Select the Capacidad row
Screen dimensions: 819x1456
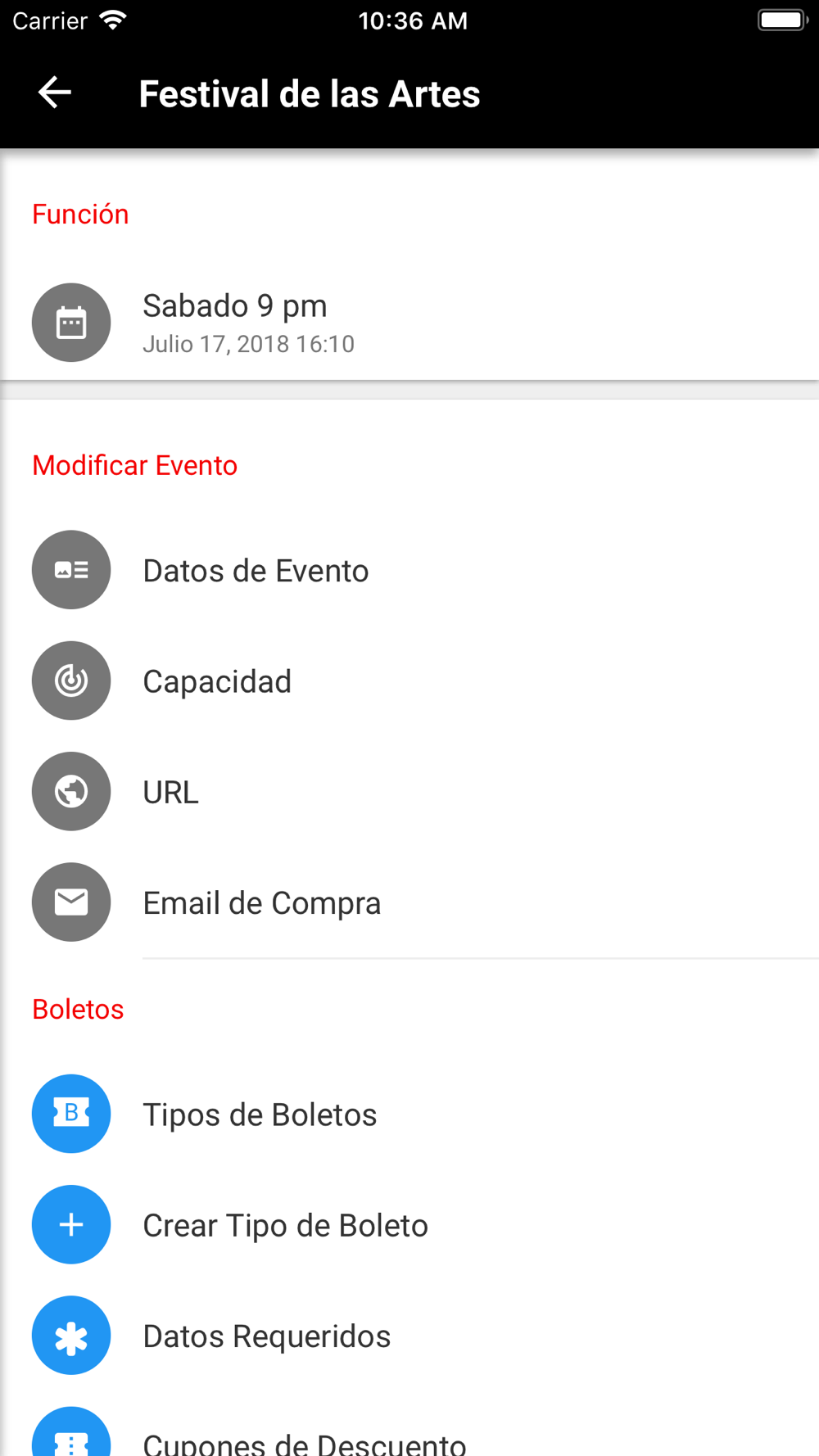tap(409, 681)
